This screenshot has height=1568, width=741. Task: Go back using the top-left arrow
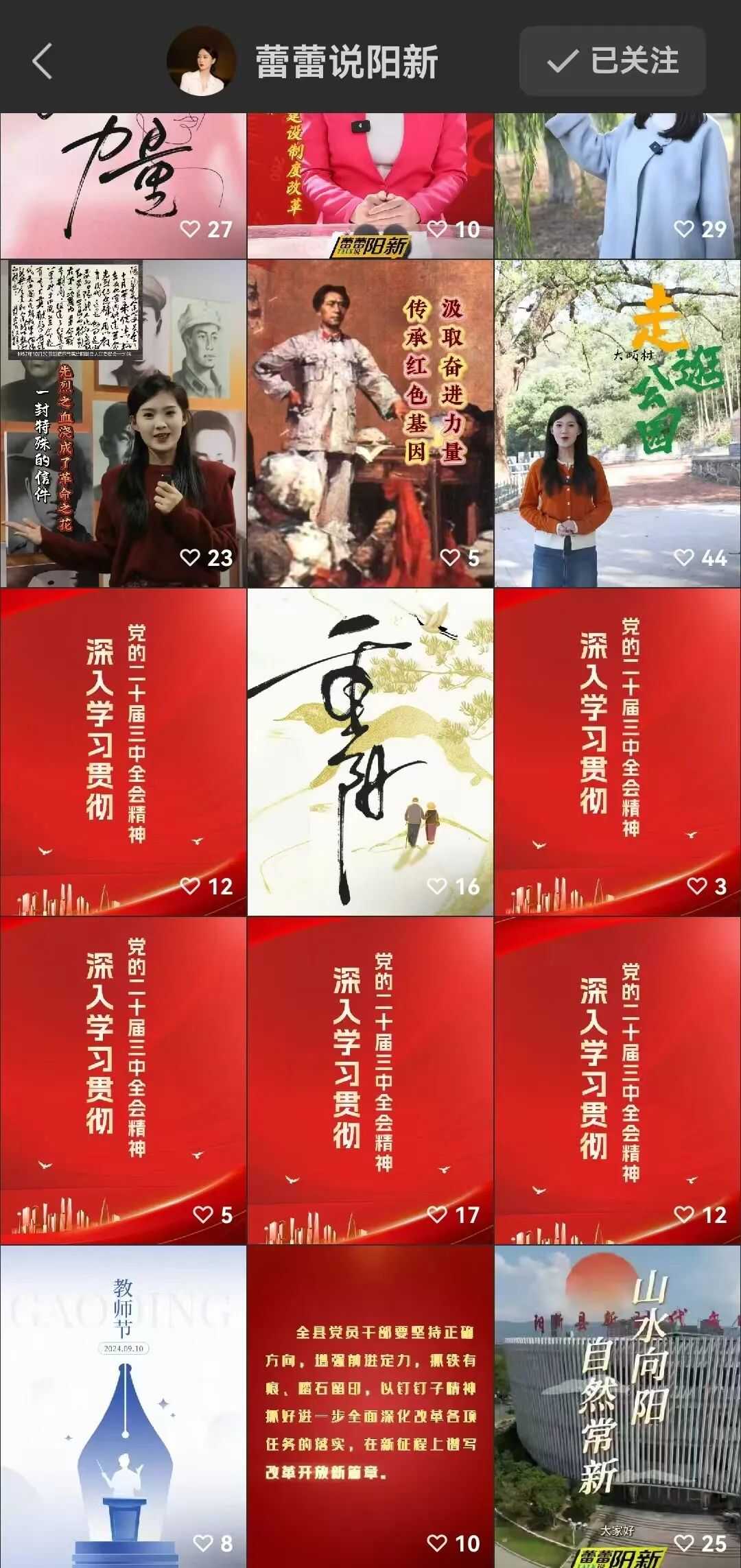tap(43, 62)
